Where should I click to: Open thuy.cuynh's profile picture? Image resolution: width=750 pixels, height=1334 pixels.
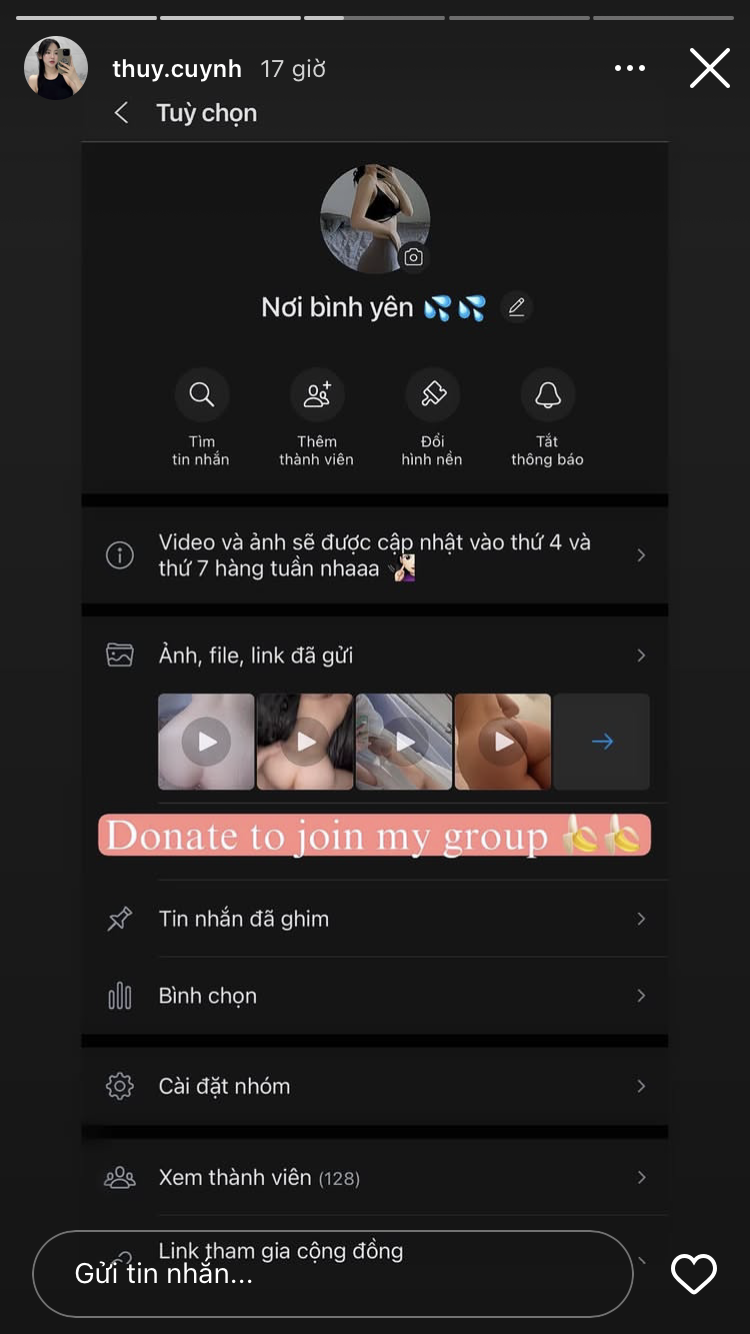click(56, 68)
